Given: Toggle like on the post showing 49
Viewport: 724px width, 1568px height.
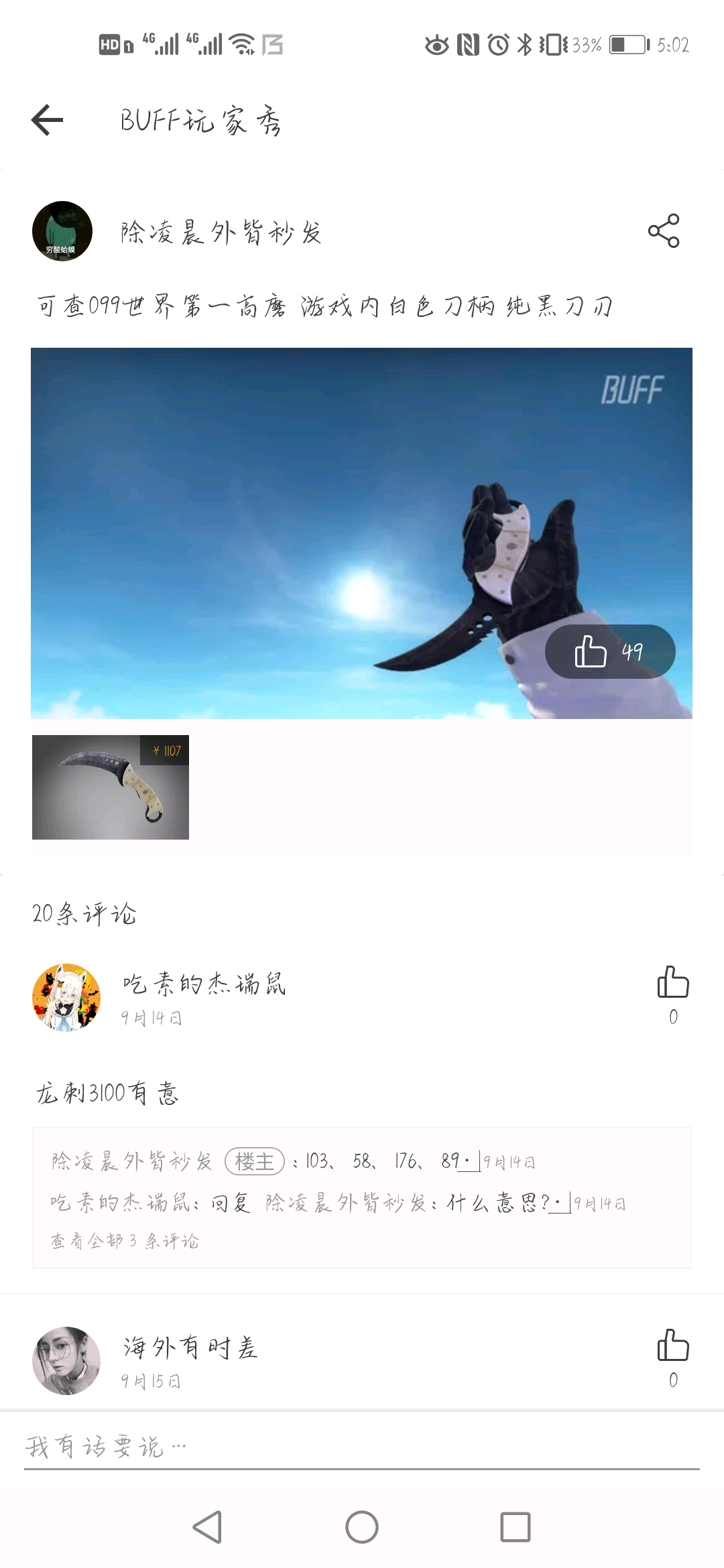Looking at the screenshot, I should point(609,651).
